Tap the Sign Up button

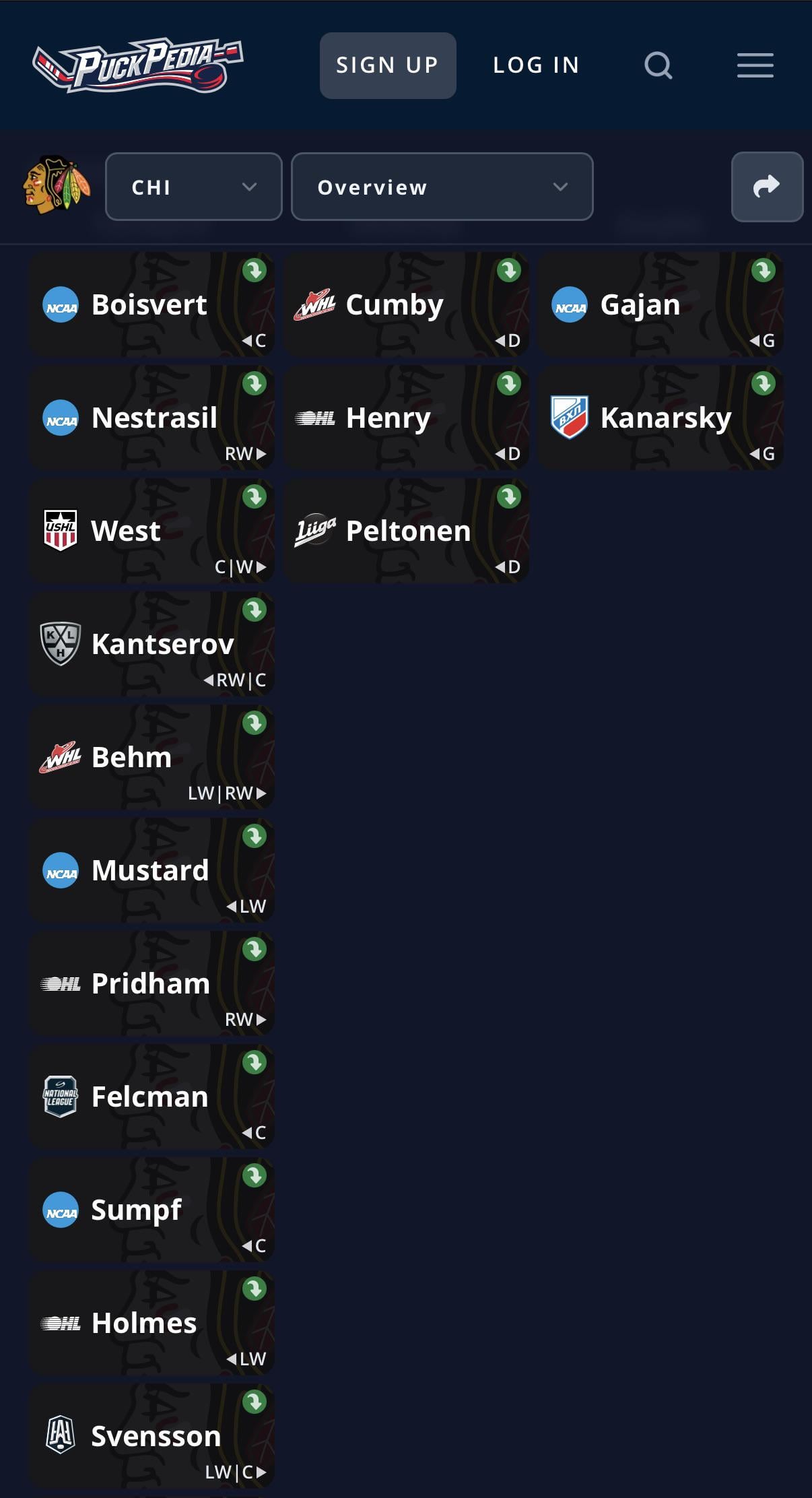tap(388, 65)
